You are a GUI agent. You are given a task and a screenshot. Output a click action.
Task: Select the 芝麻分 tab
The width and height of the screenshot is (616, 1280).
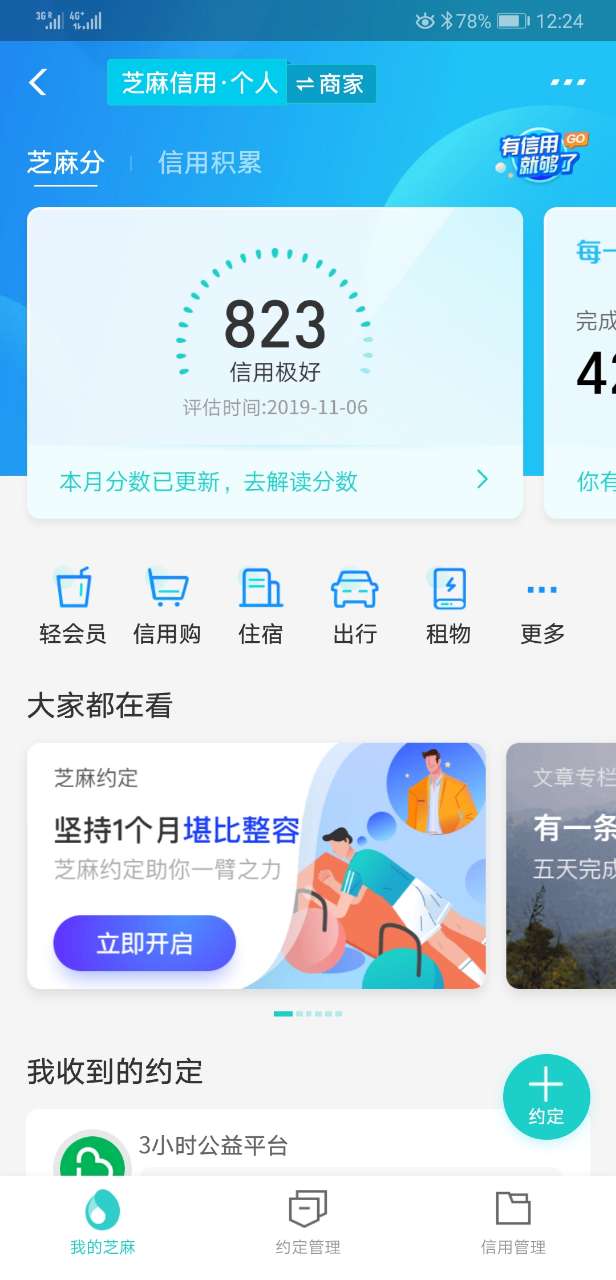65,163
